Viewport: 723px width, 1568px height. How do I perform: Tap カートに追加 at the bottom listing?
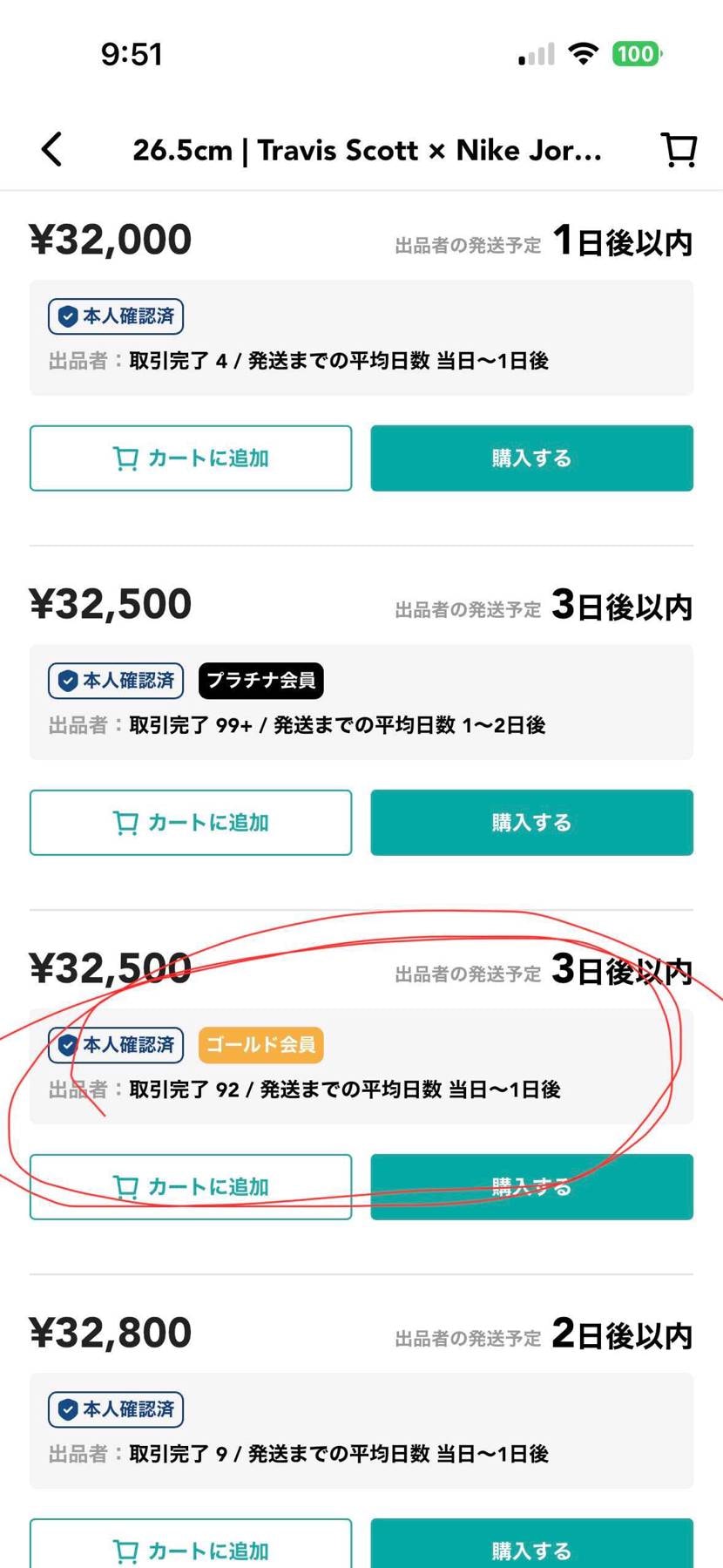191,1549
